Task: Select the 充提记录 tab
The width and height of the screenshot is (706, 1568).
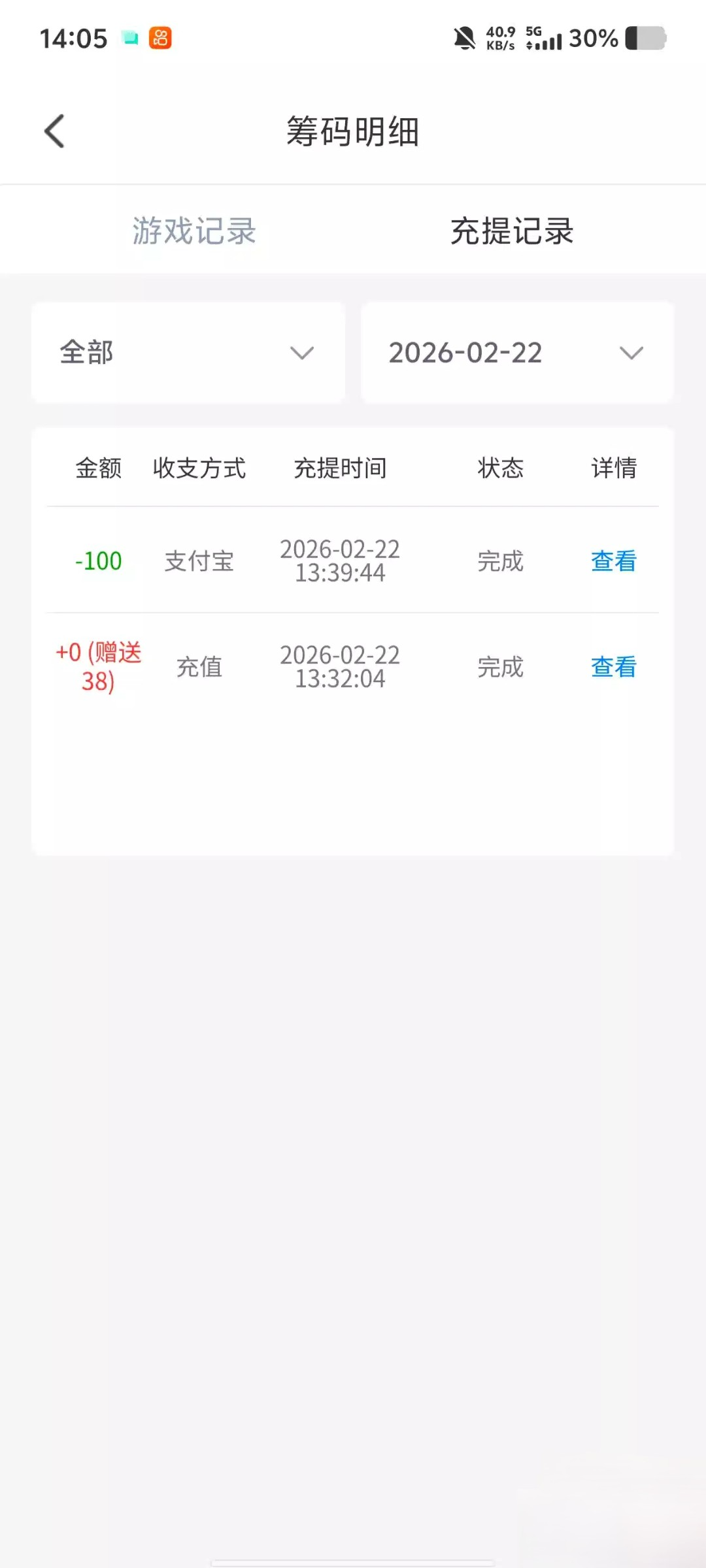Action: (512, 231)
